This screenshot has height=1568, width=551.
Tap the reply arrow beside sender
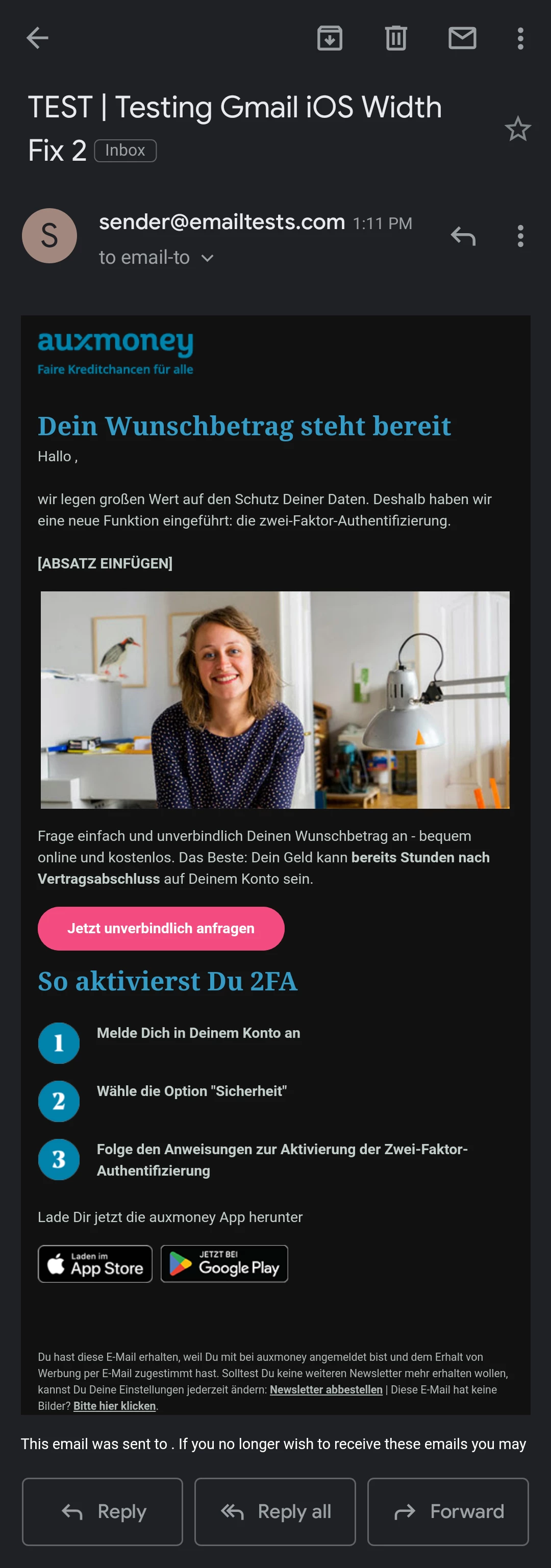tap(463, 236)
